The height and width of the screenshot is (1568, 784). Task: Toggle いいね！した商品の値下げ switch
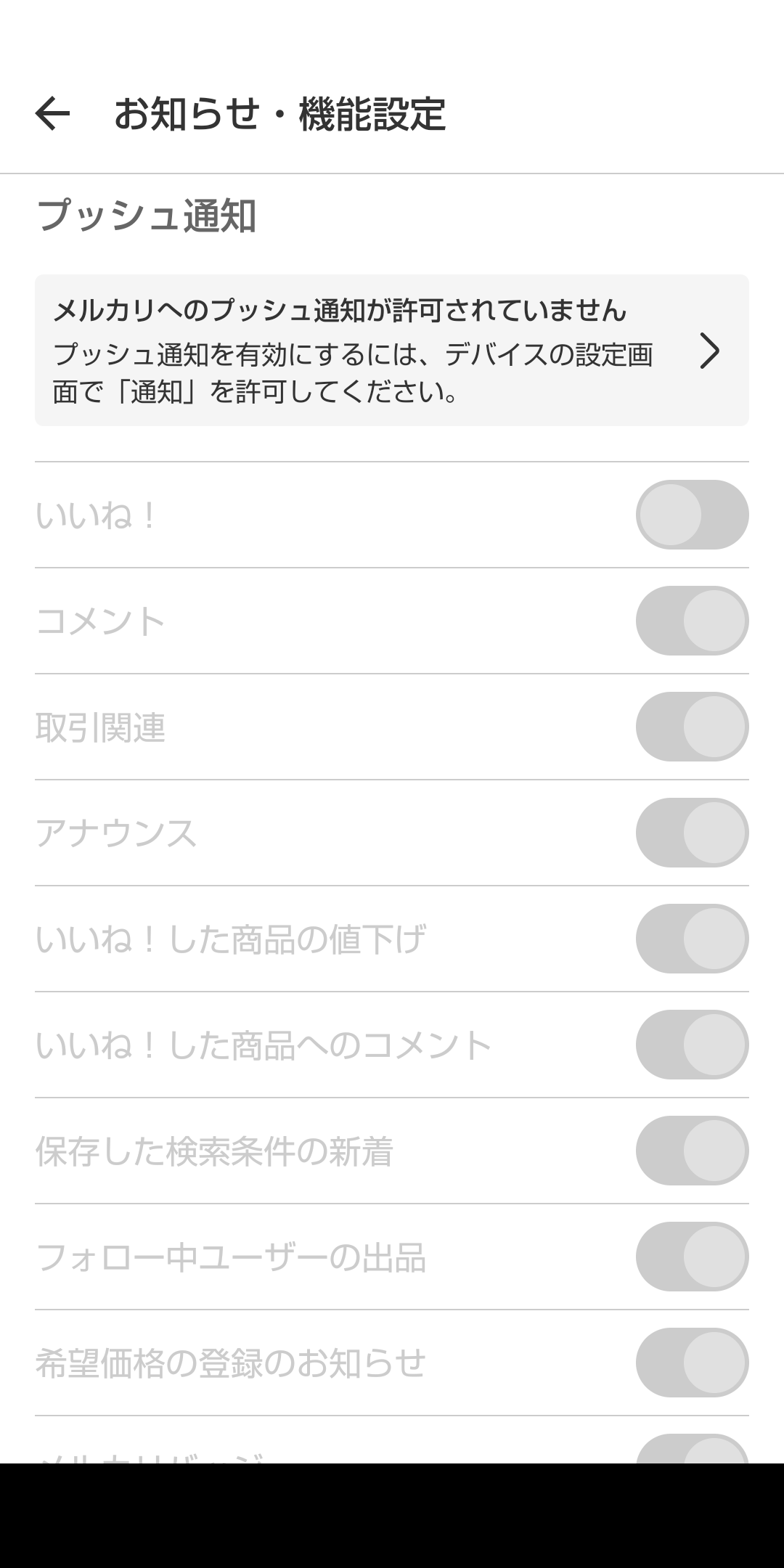click(x=693, y=939)
